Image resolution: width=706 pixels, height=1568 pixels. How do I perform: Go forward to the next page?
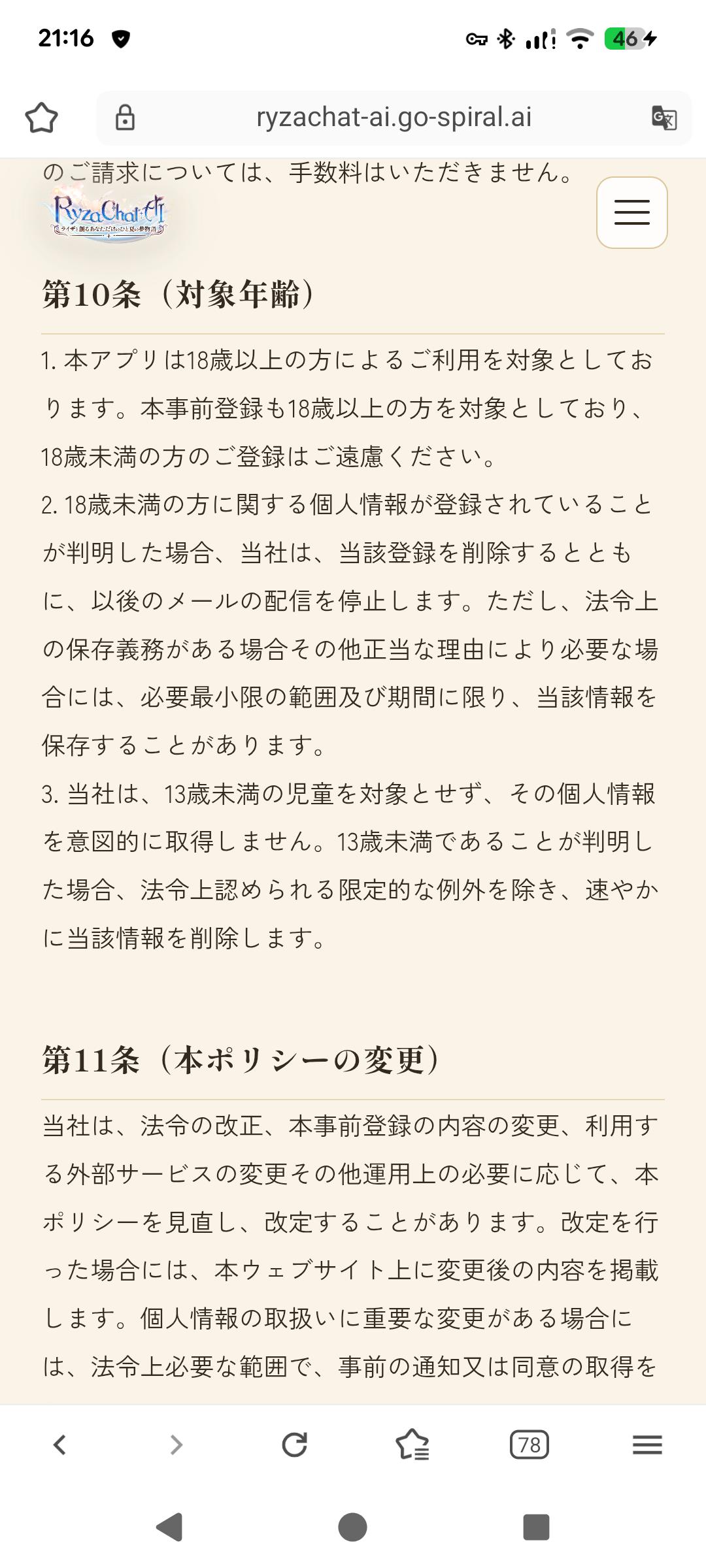(176, 1445)
